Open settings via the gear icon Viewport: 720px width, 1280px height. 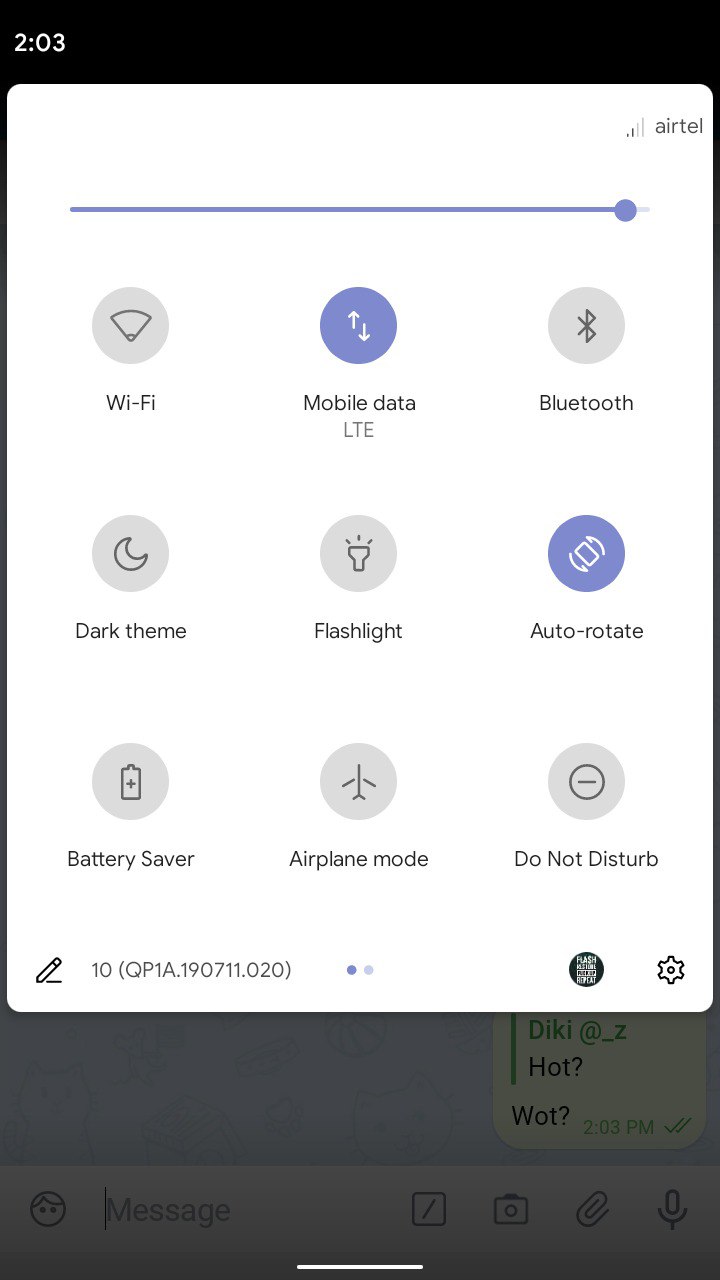[671, 970]
